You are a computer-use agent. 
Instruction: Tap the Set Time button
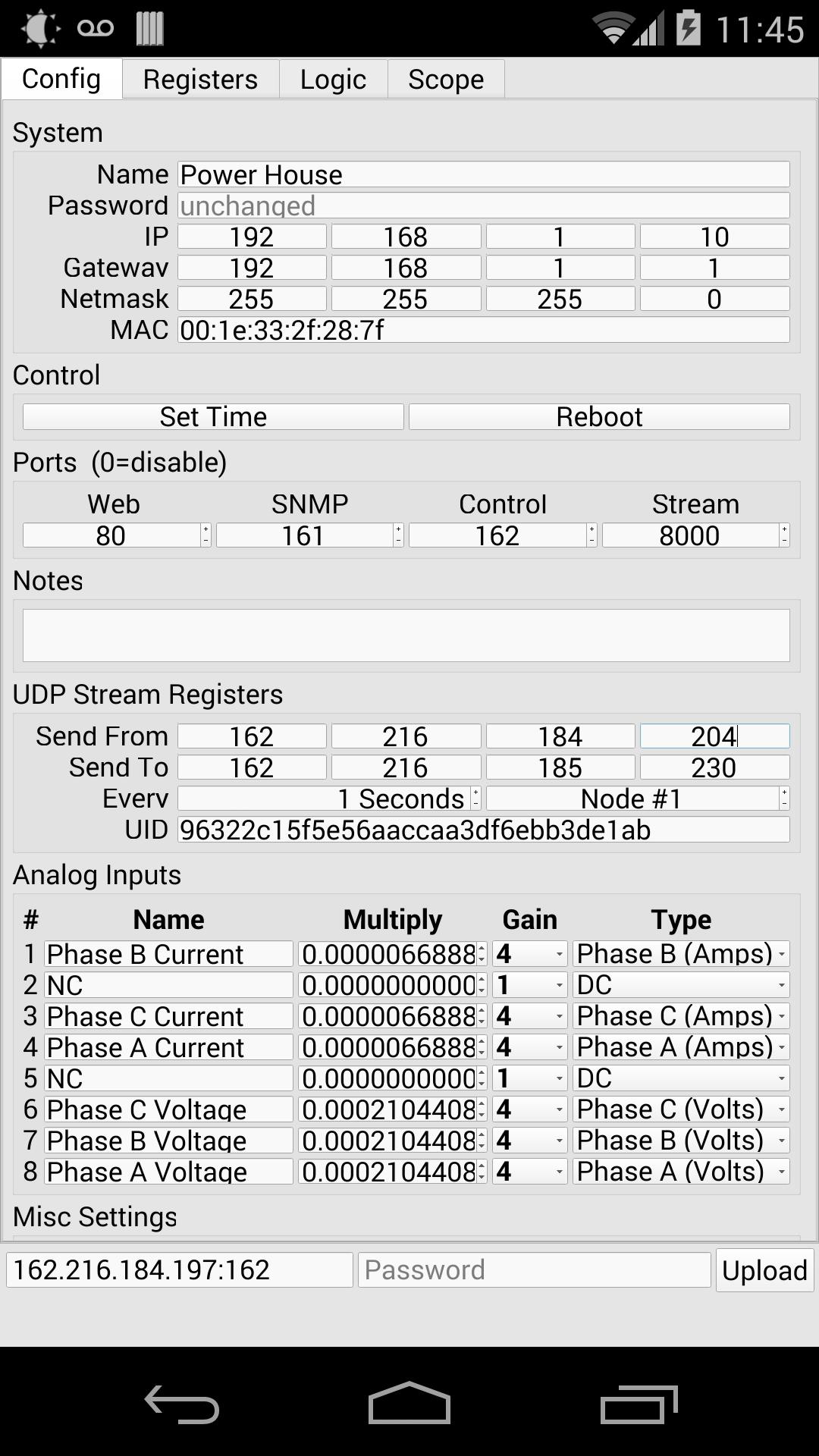click(x=213, y=416)
